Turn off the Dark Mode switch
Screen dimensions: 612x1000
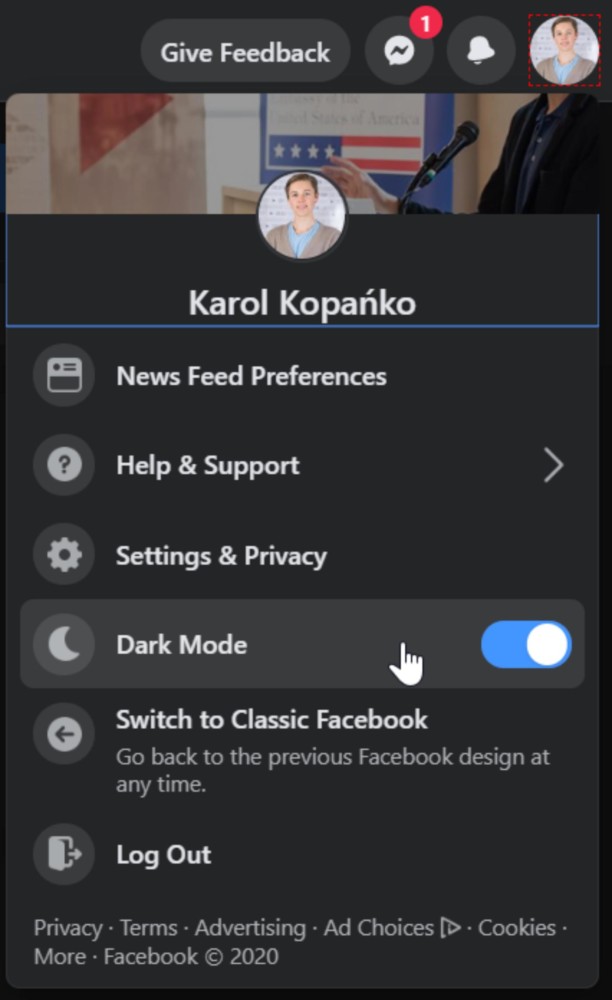(526, 645)
